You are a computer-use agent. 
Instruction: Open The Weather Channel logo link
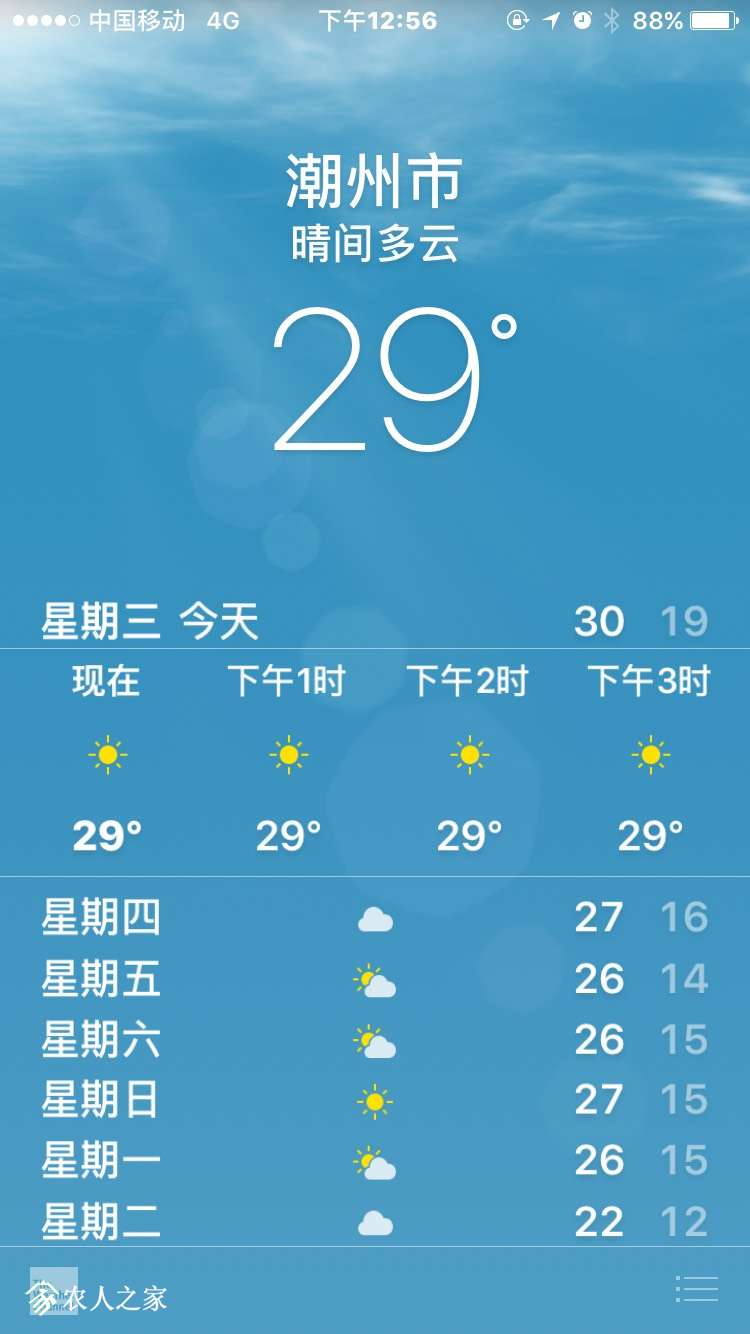[x=53, y=1290]
